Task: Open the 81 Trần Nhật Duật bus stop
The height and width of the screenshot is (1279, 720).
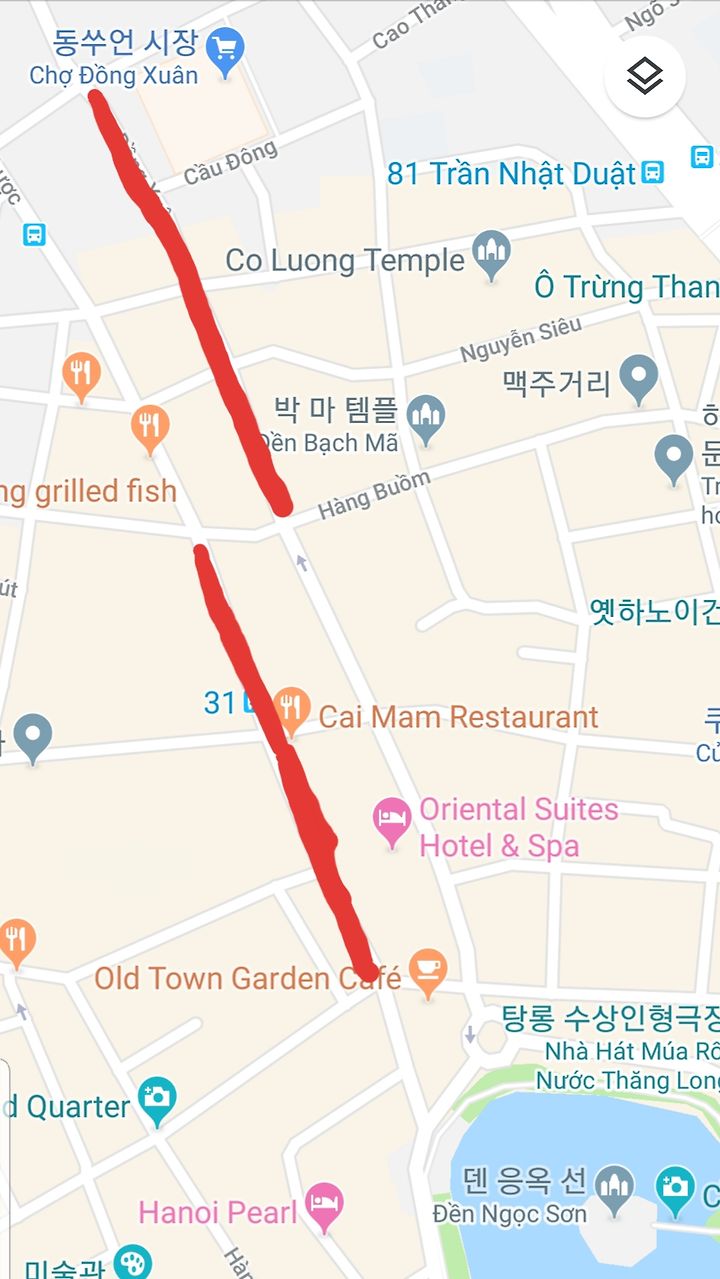Action: (x=652, y=172)
